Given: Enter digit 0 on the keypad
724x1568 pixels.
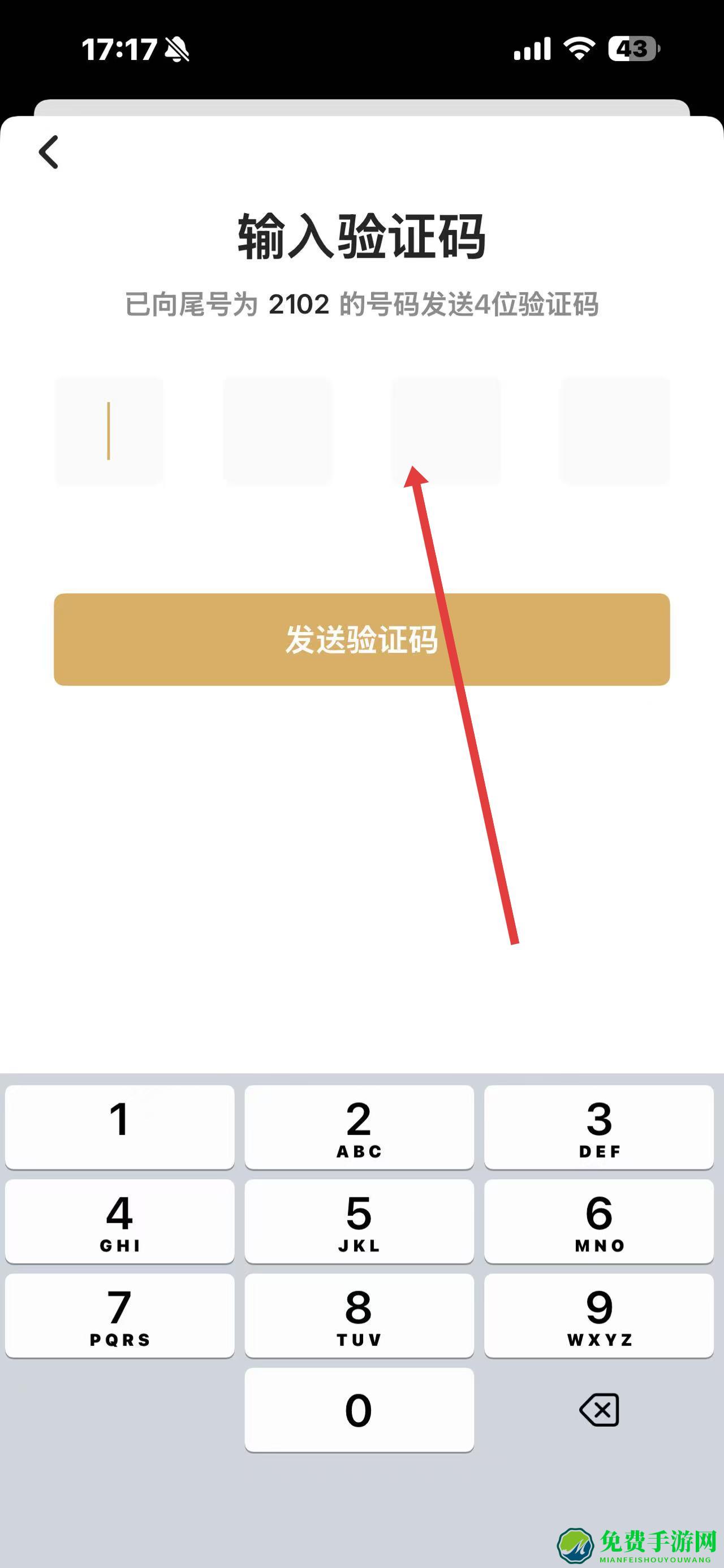Looking at the screenshot, I should click(x=359, y=1410).
